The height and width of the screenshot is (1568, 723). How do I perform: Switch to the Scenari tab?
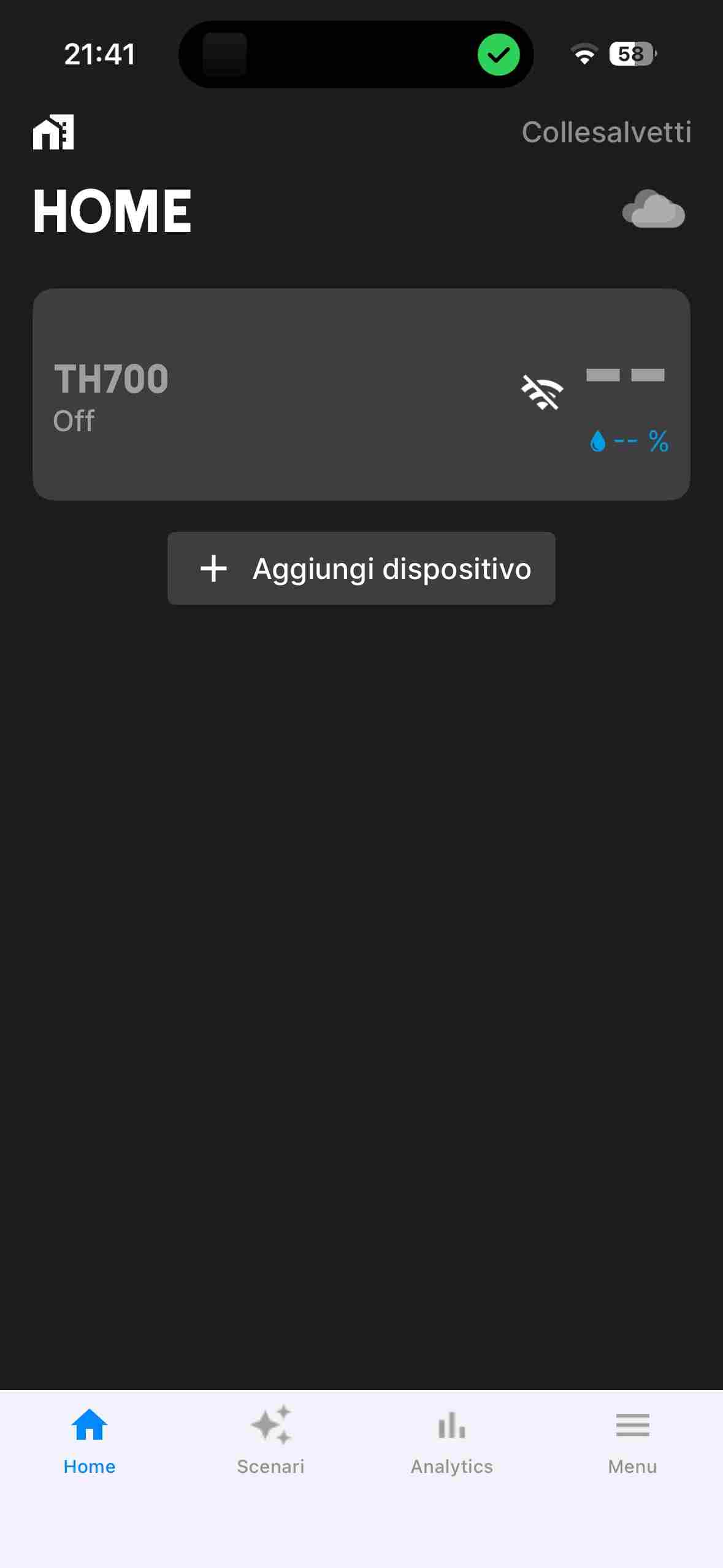pos(270,1439)
